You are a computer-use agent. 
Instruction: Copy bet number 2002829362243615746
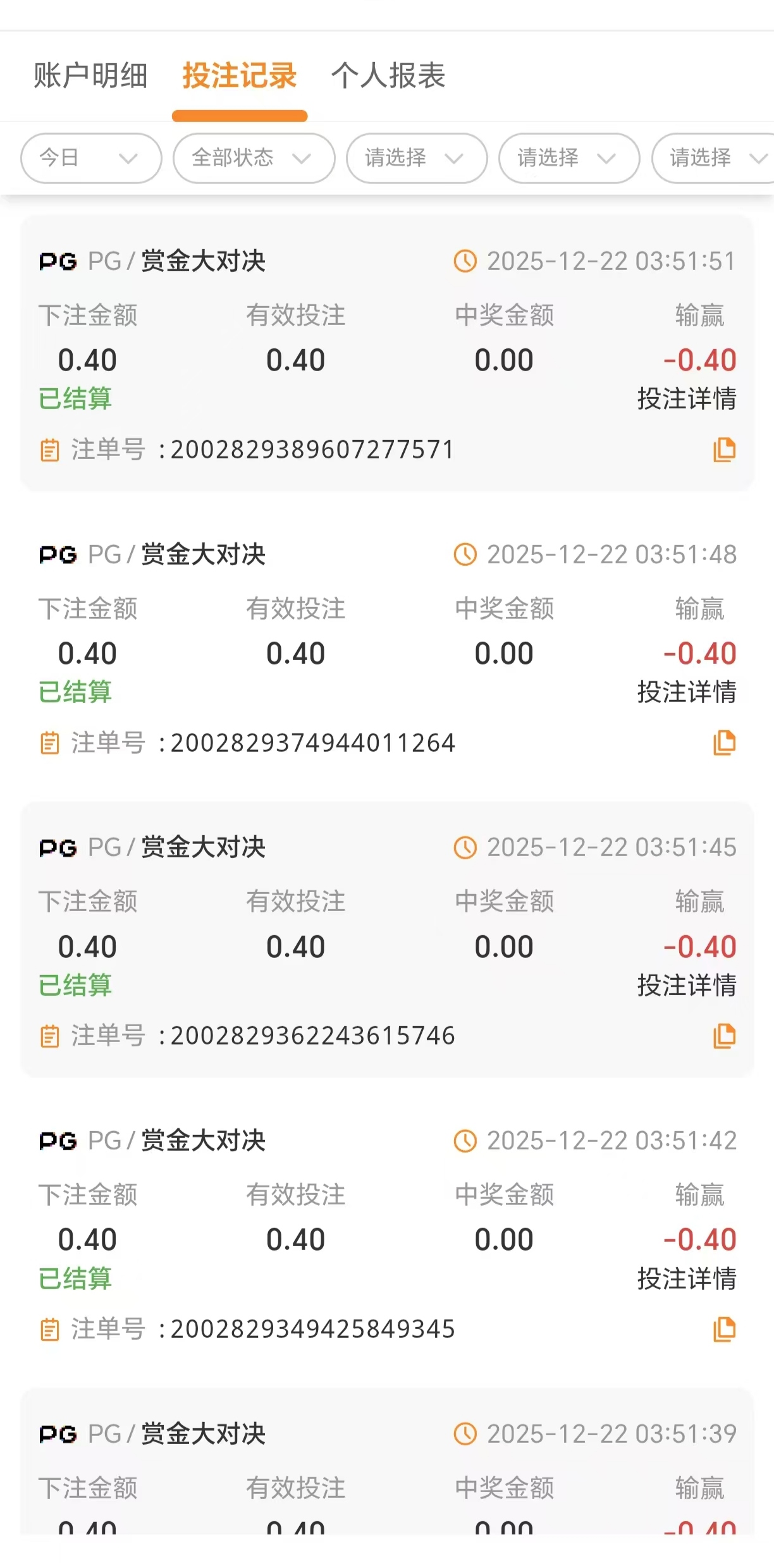click(724, 1036)
